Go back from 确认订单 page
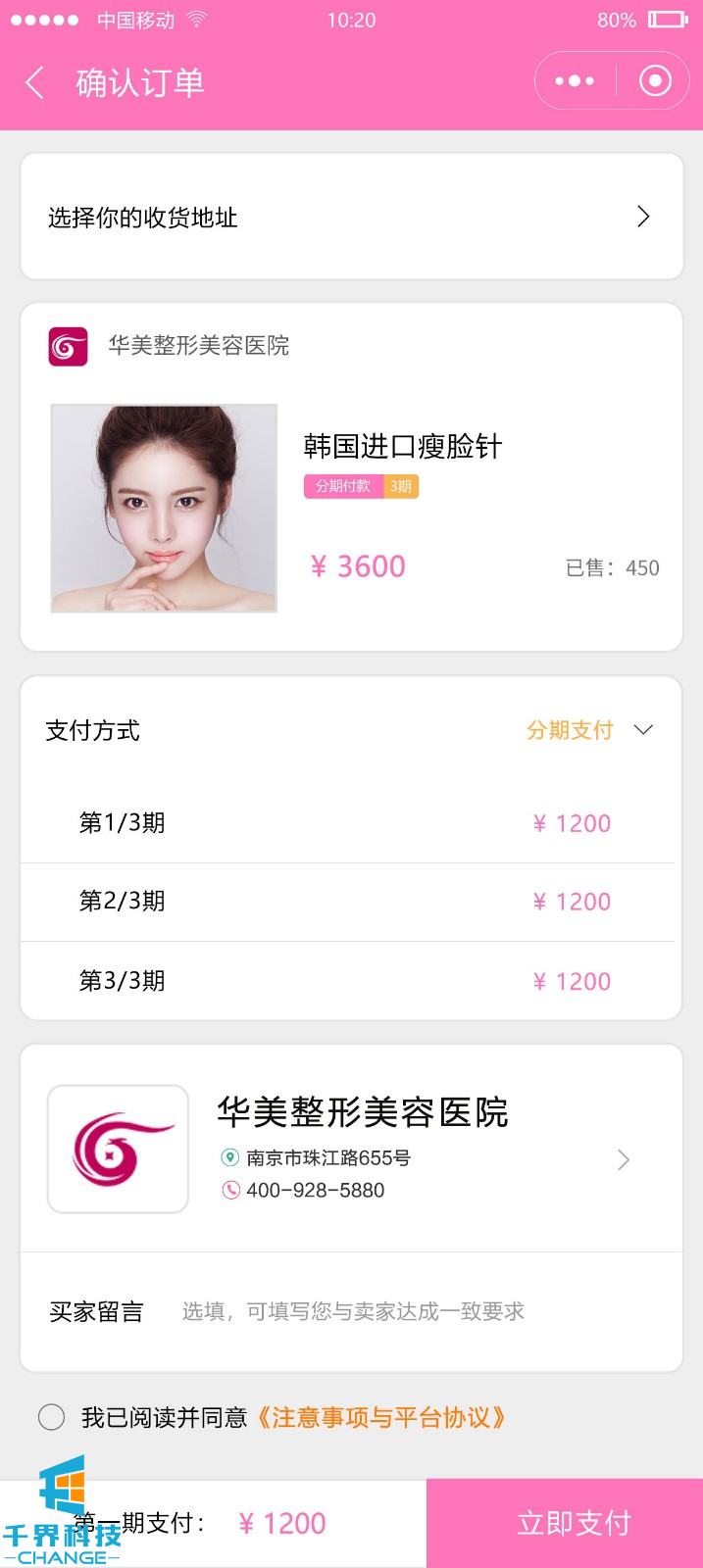Image resolution: width=703 pixels, height=1568 pixels. point(35,83)
